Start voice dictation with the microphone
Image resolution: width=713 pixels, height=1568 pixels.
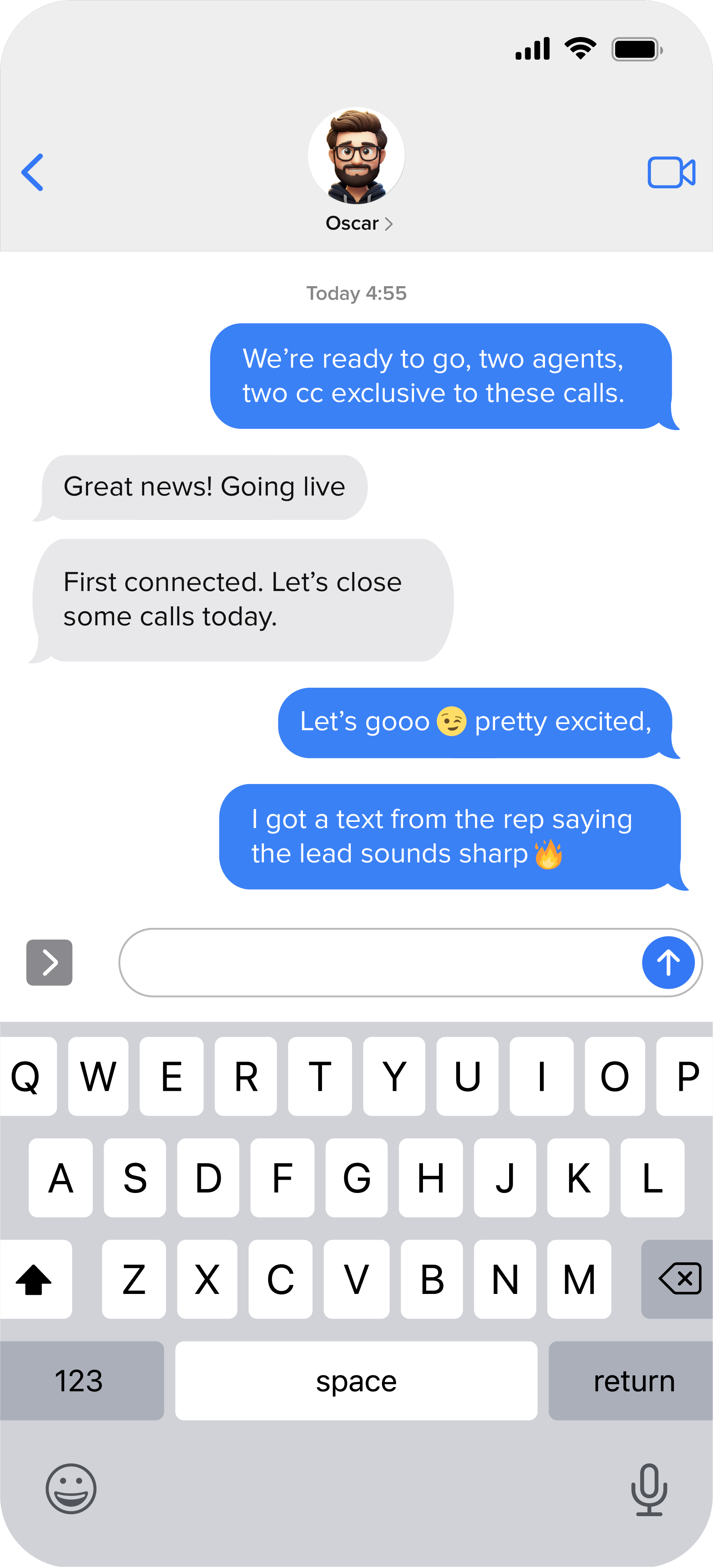649,1489
